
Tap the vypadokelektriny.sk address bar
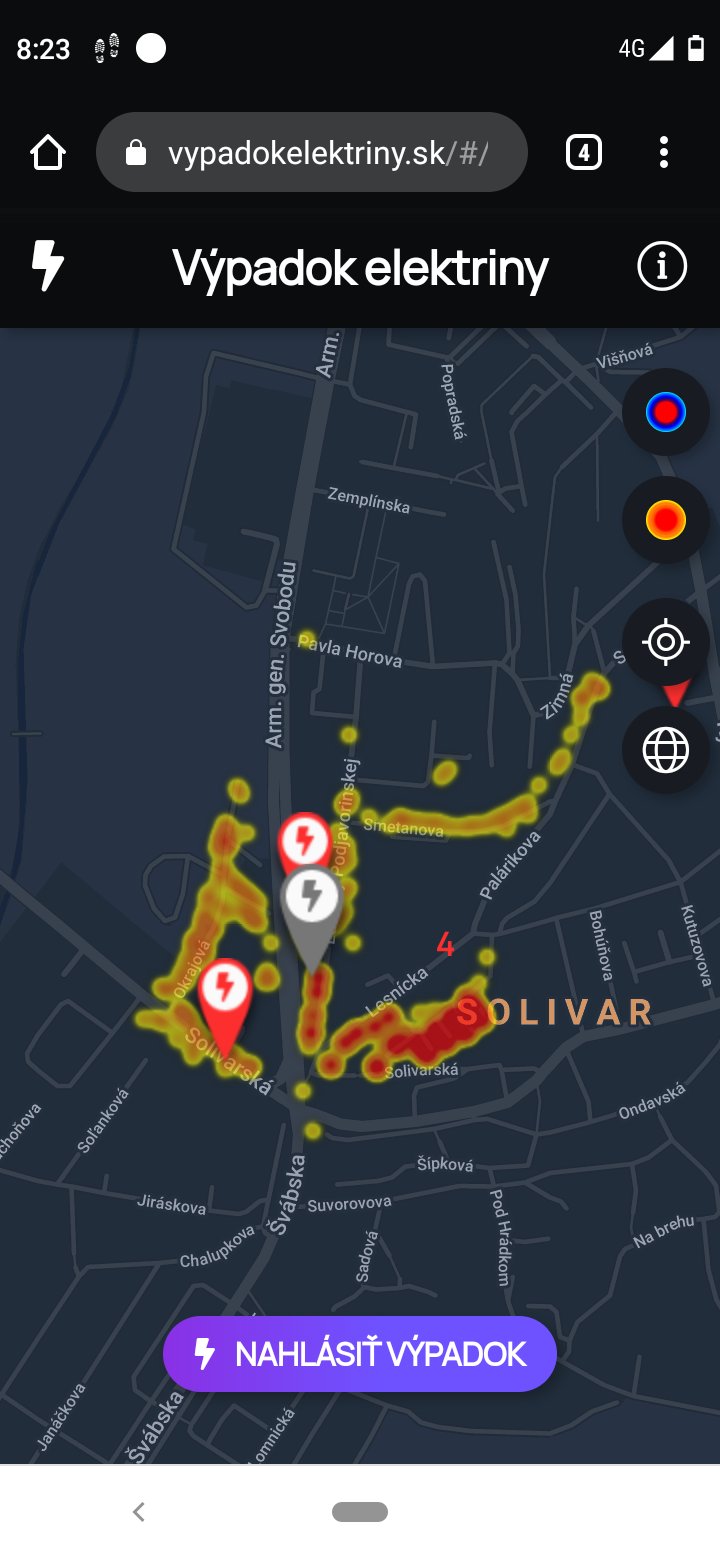311,153
